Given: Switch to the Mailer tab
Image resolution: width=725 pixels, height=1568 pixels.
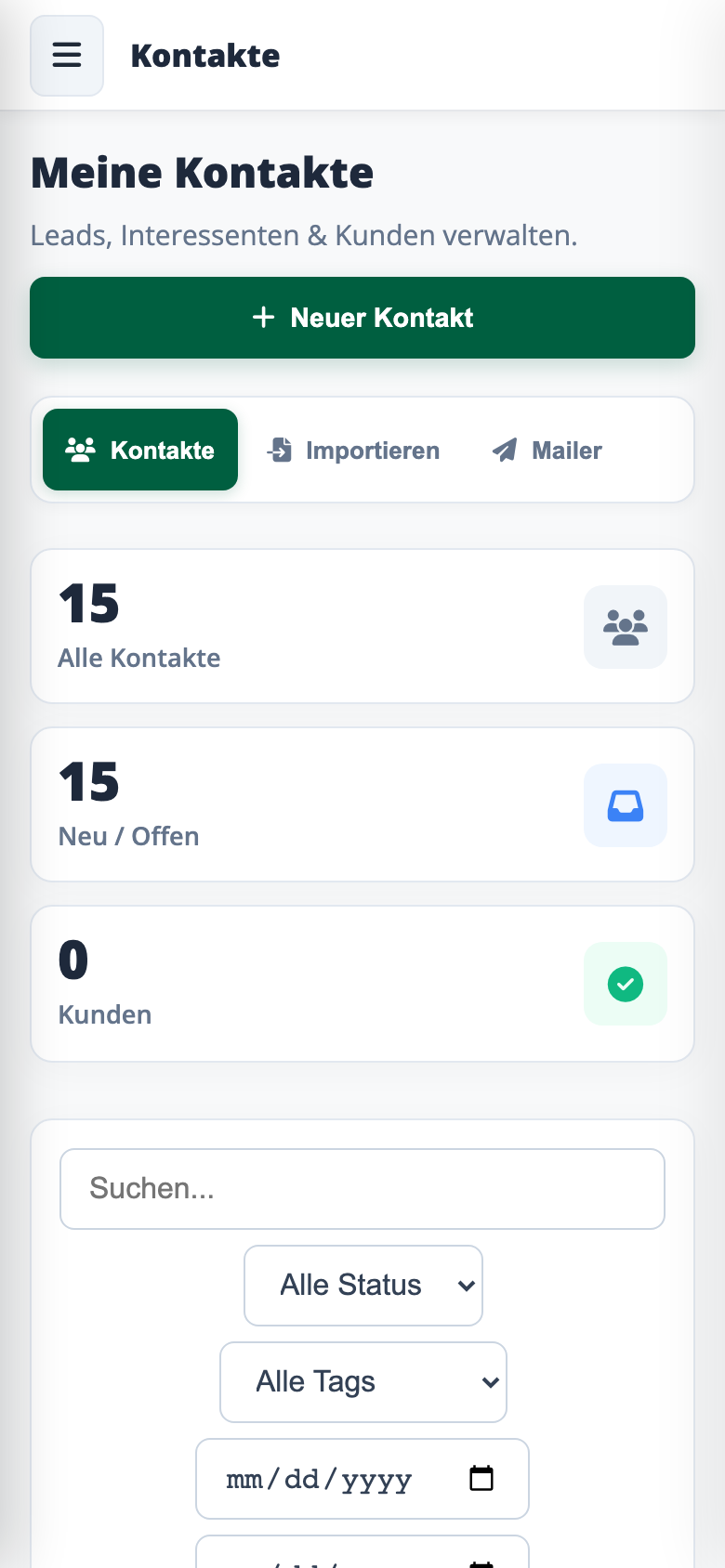Looking at the screenshot, I should click(547, 450).
